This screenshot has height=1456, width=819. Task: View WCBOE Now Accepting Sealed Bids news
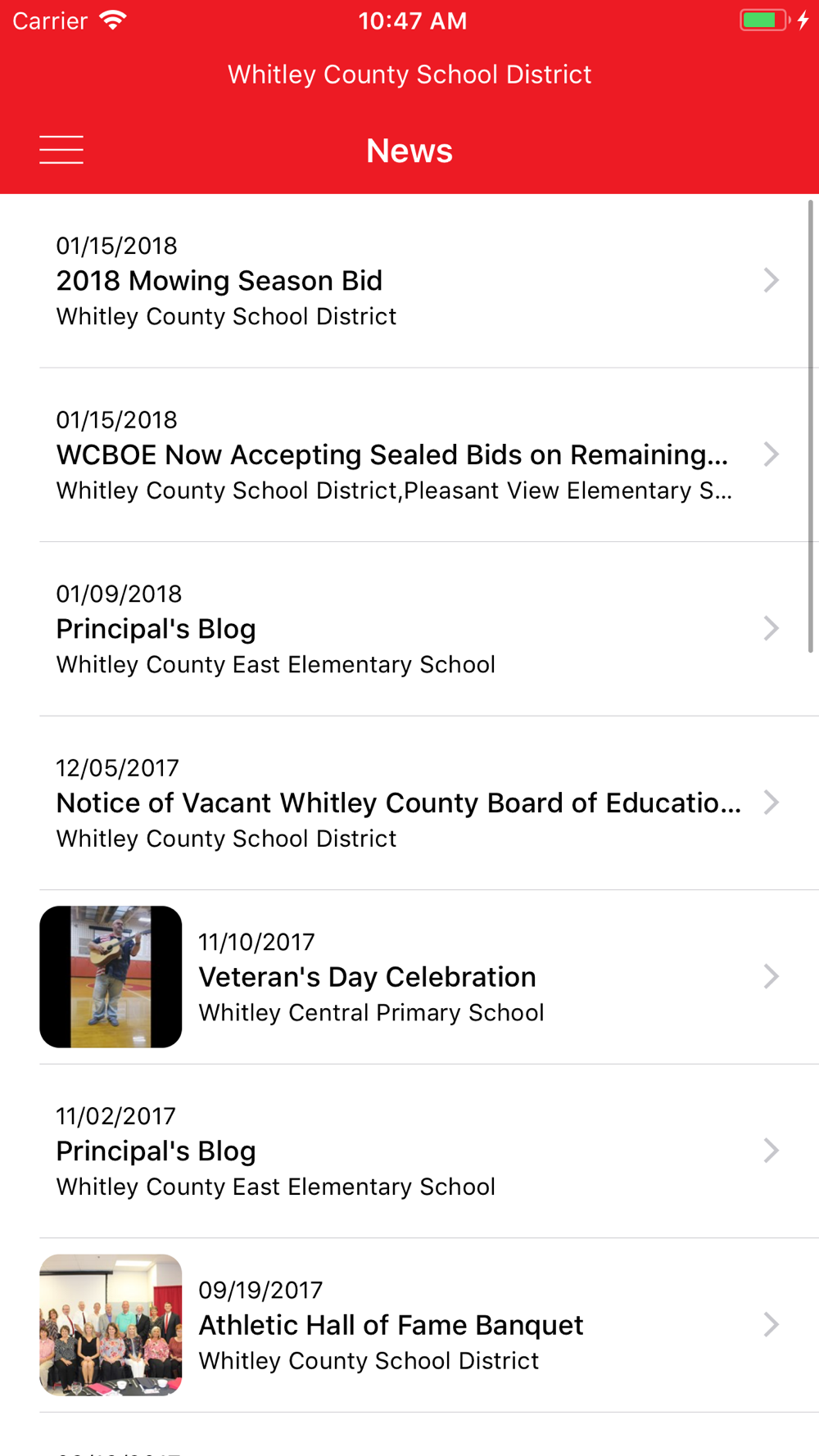click(x=409, y=455)
